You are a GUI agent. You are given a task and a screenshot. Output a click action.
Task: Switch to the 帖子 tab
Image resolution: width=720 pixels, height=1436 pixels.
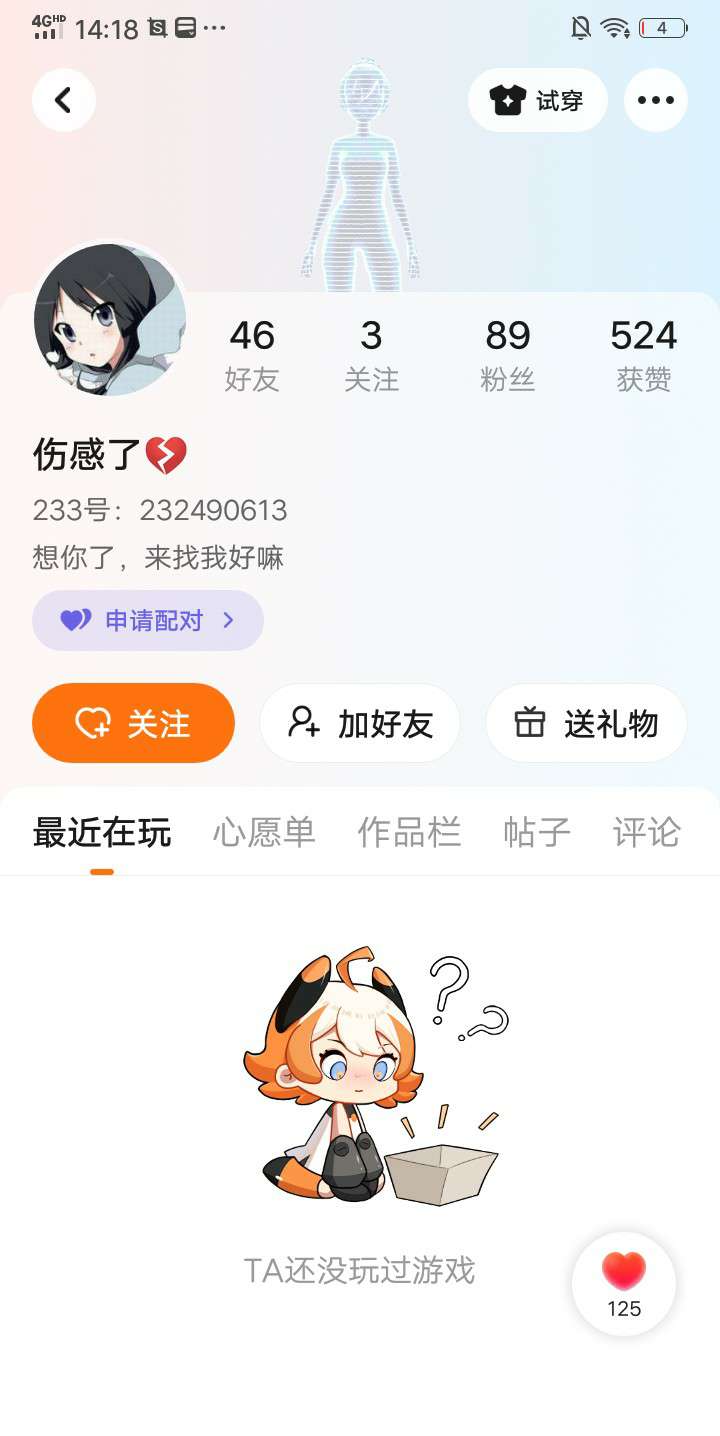tap(537, 832)
